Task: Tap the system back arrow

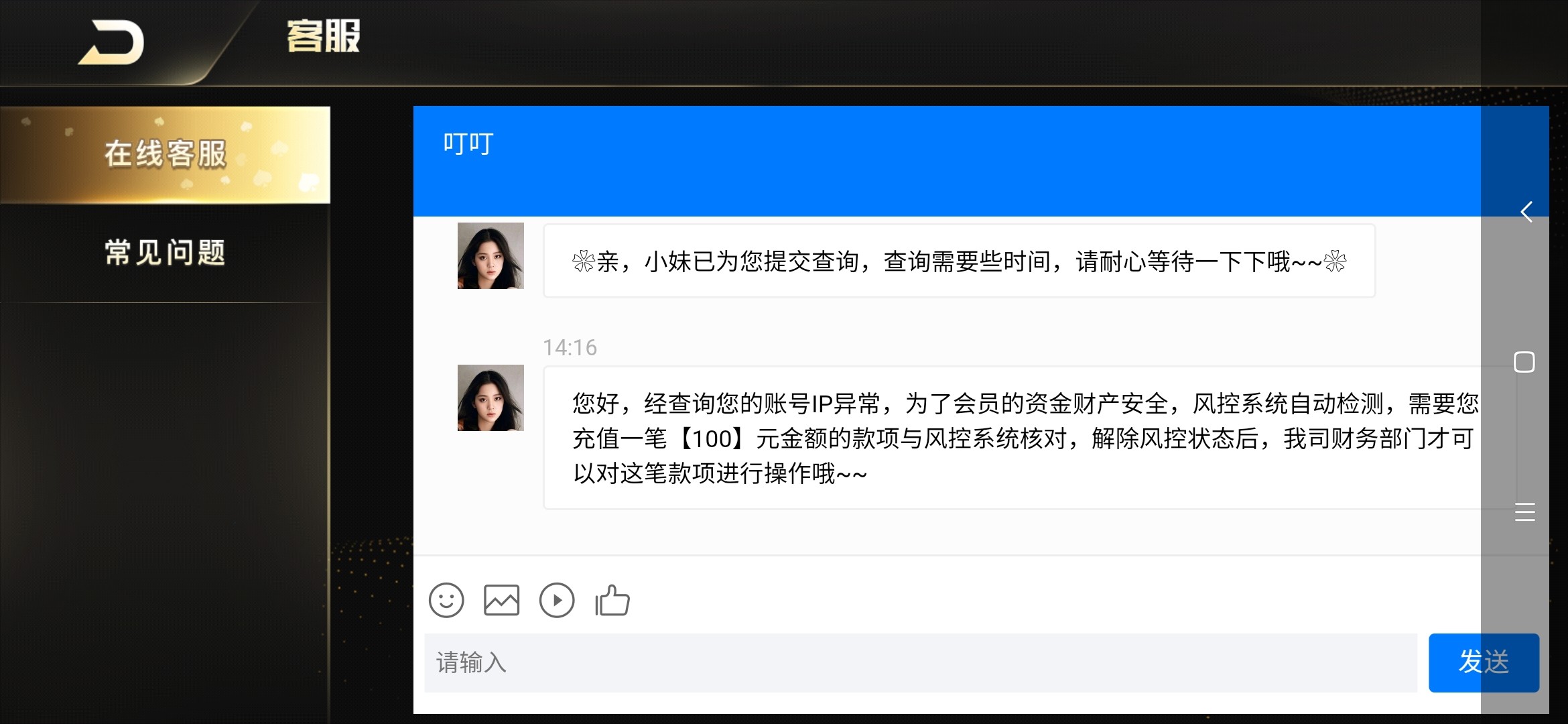Action: point(1526,212)
